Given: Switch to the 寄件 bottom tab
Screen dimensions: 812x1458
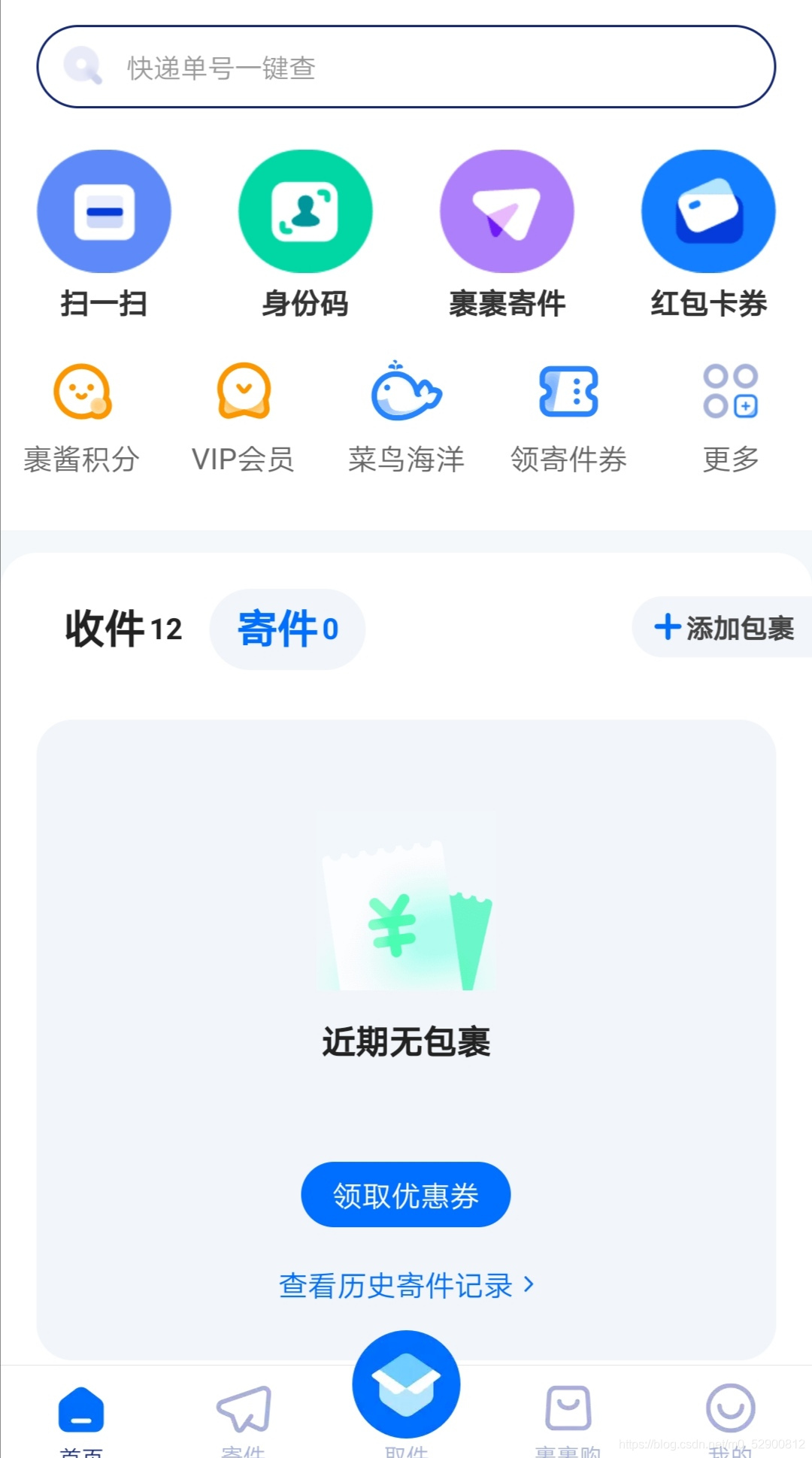Looking at the screenshot, I should tap(244, 1413).
